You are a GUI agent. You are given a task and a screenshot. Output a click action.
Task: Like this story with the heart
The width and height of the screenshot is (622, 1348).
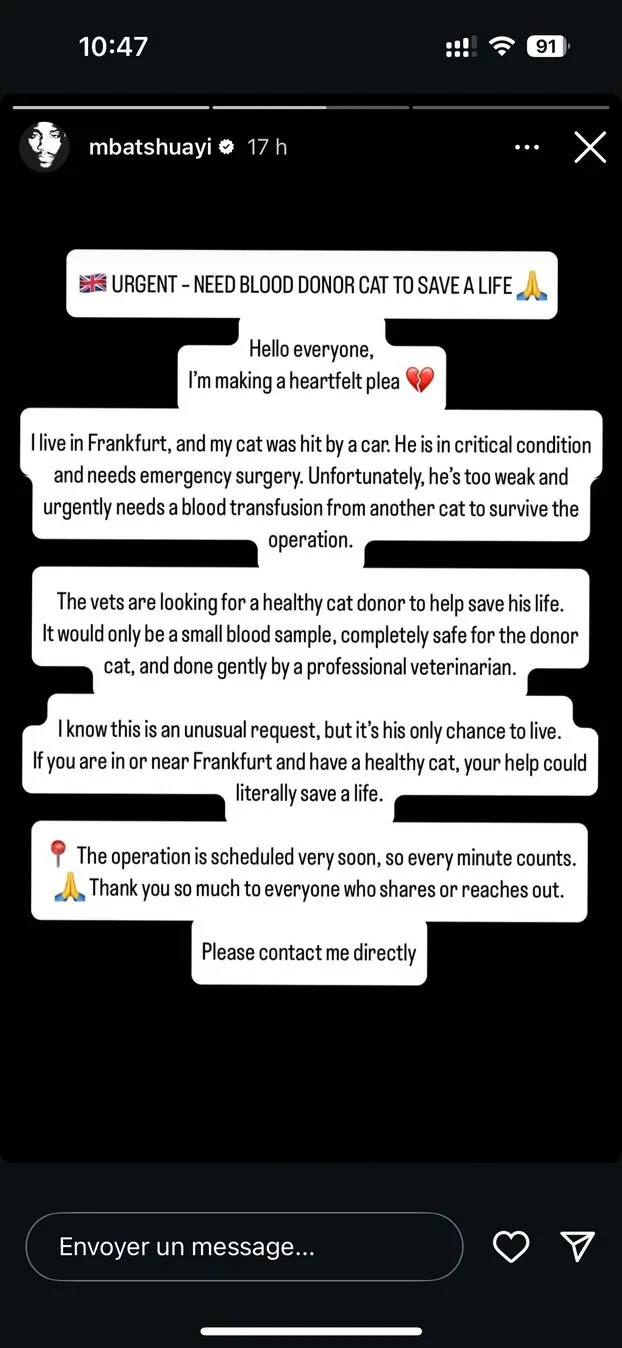click(x=511, y=1246)
